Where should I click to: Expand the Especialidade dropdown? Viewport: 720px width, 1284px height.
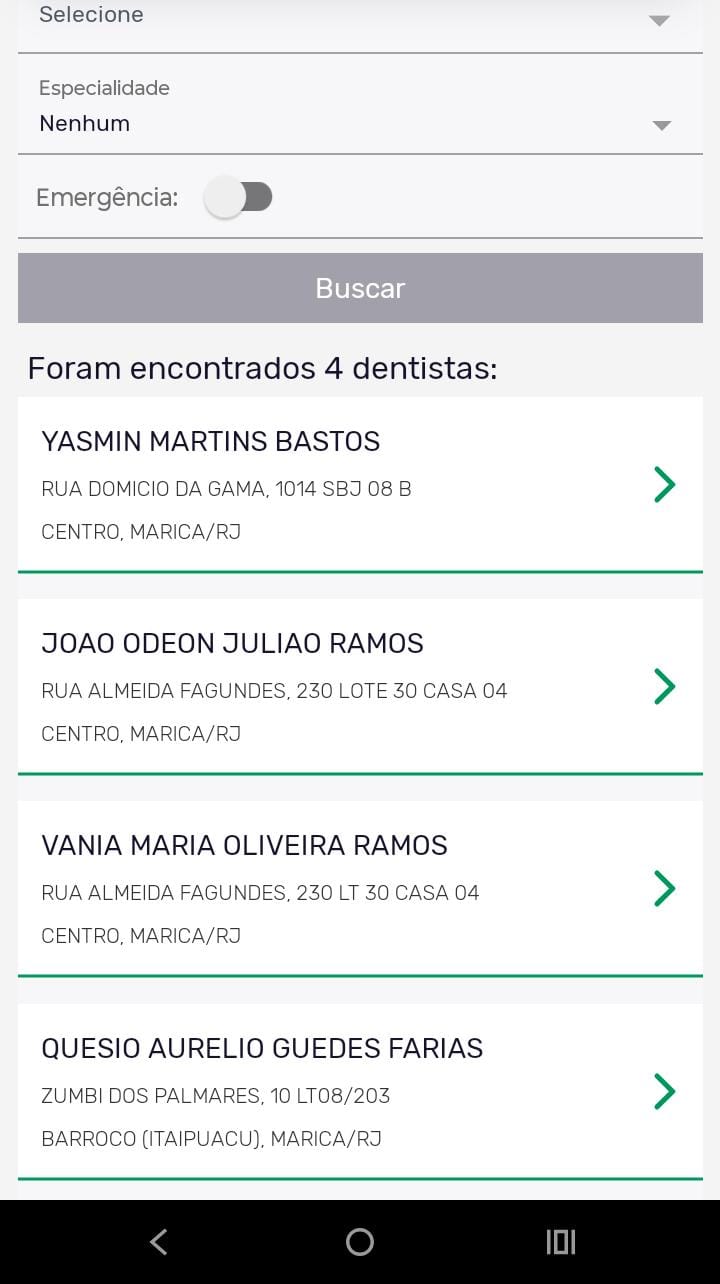click(x=360, y=108)
